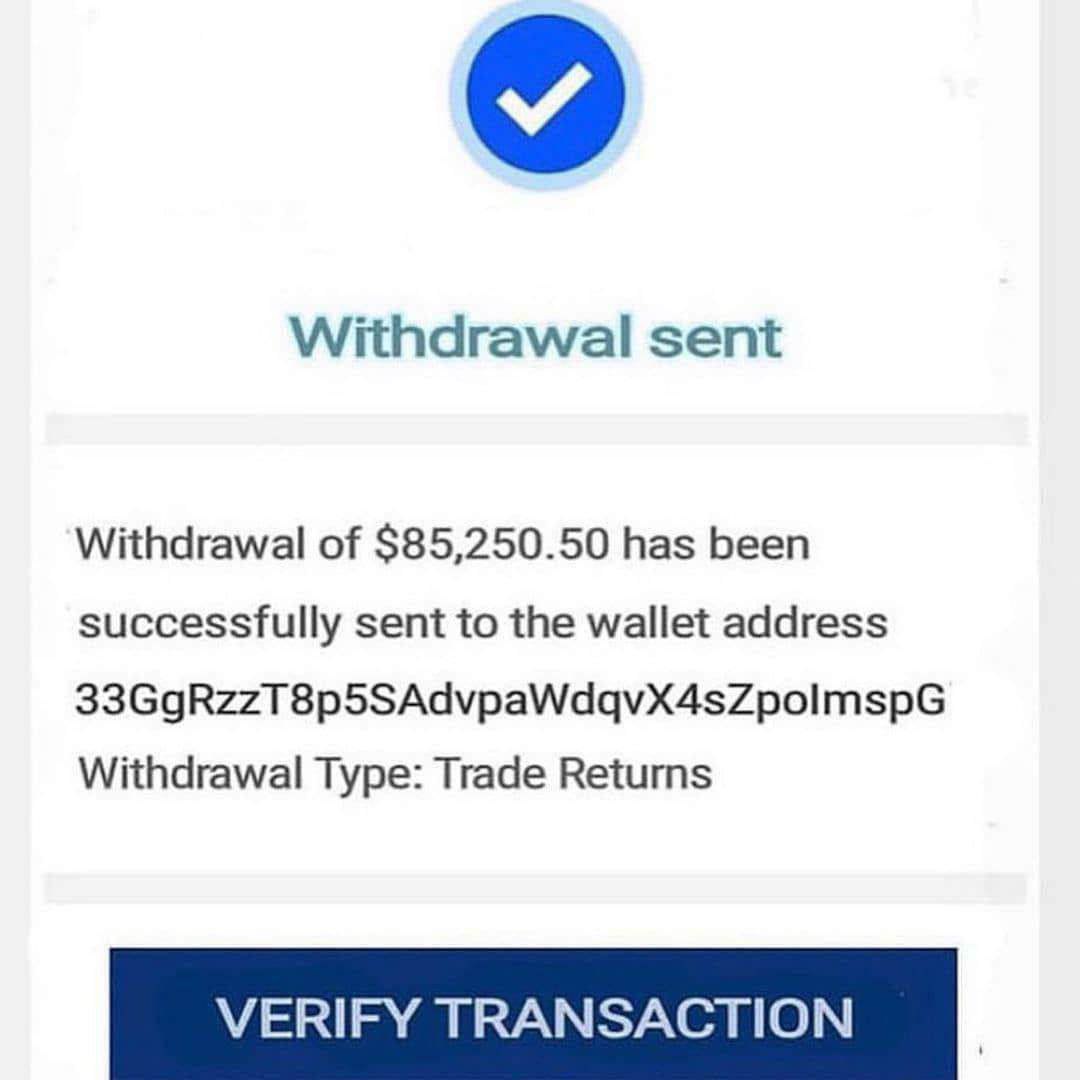The height and width of the screenshot is (1080, 1080).
Task: Tap the Verify Transaction button
Action: pyautogui.click(x=533, y=1015)
